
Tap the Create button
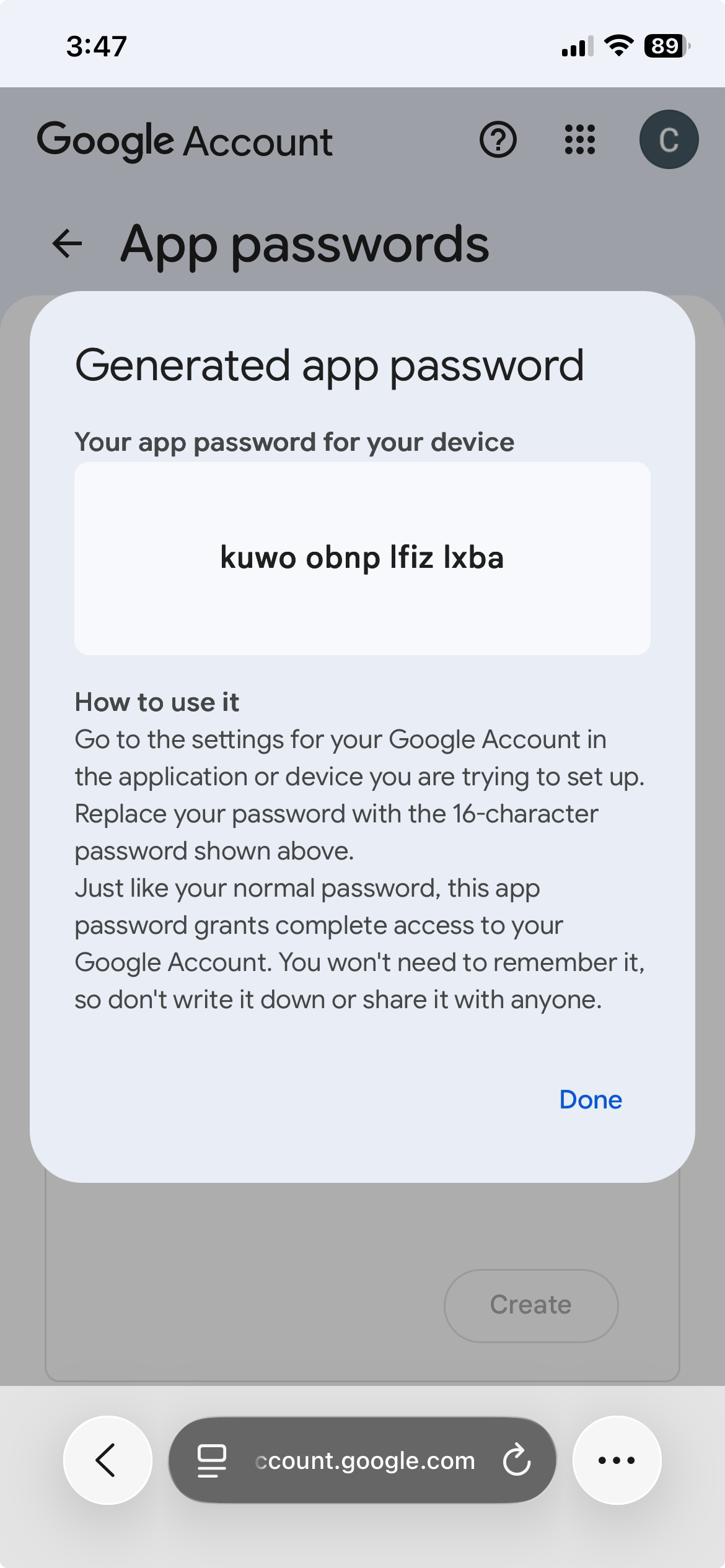click(530, 1304)
